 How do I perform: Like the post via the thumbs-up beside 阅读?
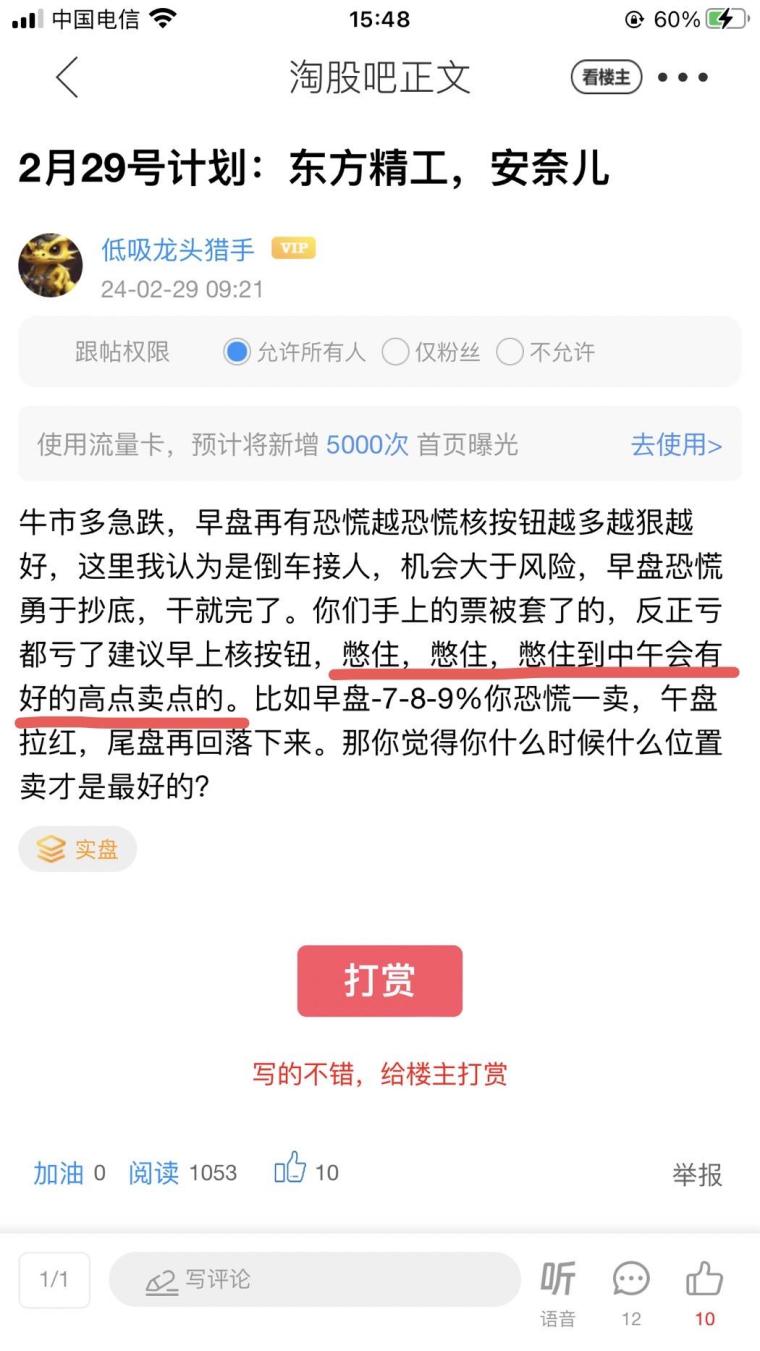pyautogui.click(x=291, y=1169)
